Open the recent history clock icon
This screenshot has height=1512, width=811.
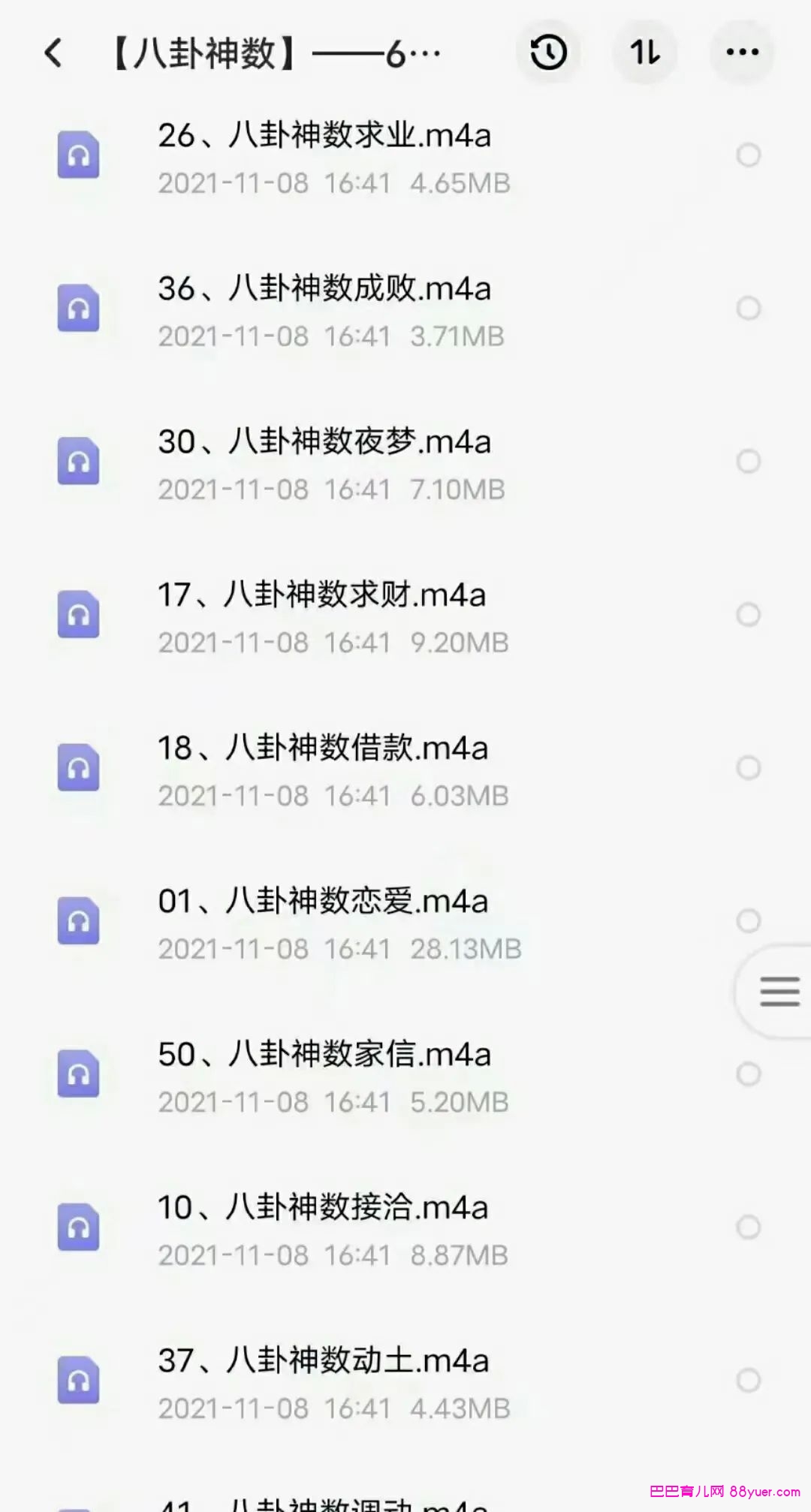pos(548,53)
